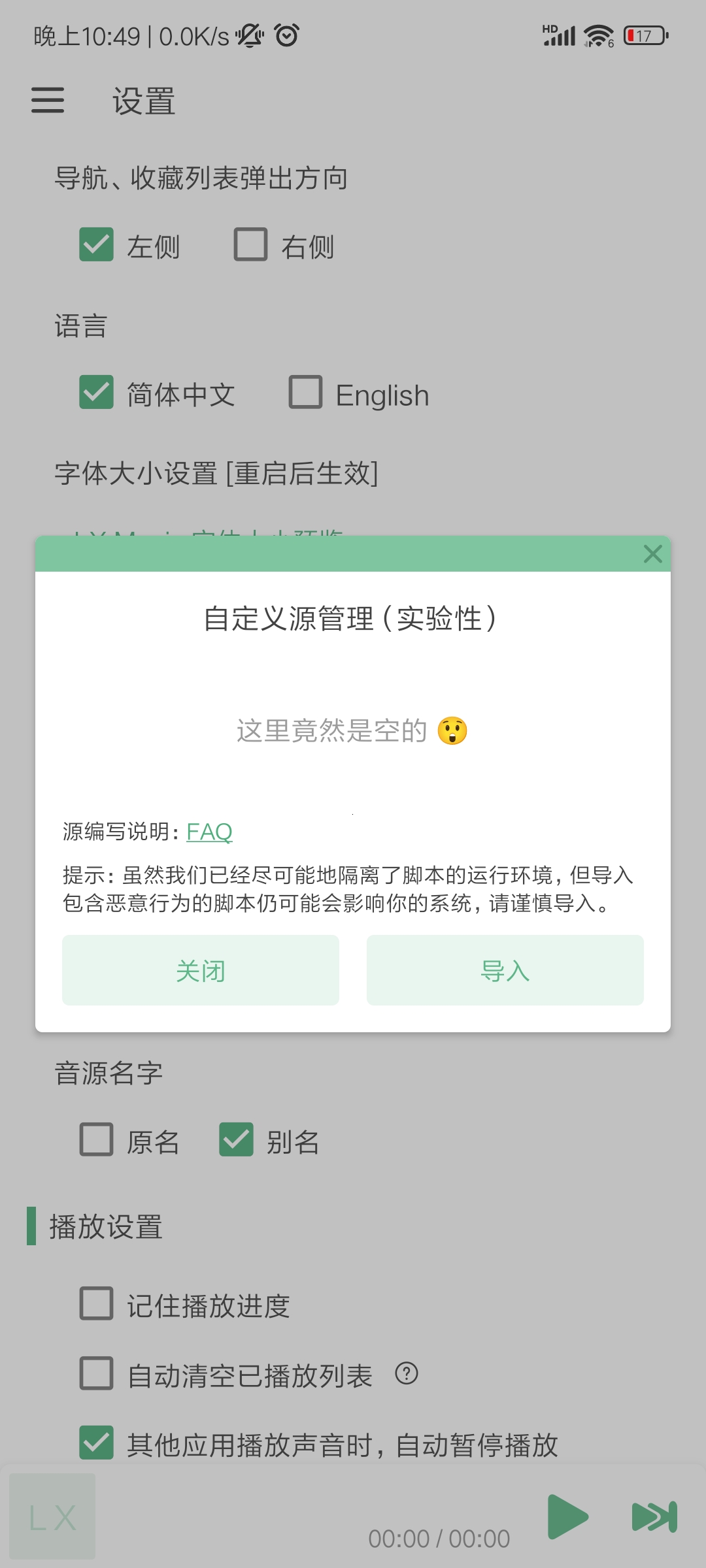Screen dimensions: 706x1568
Task: Skip to the next track
Action: coord(654,1516)
